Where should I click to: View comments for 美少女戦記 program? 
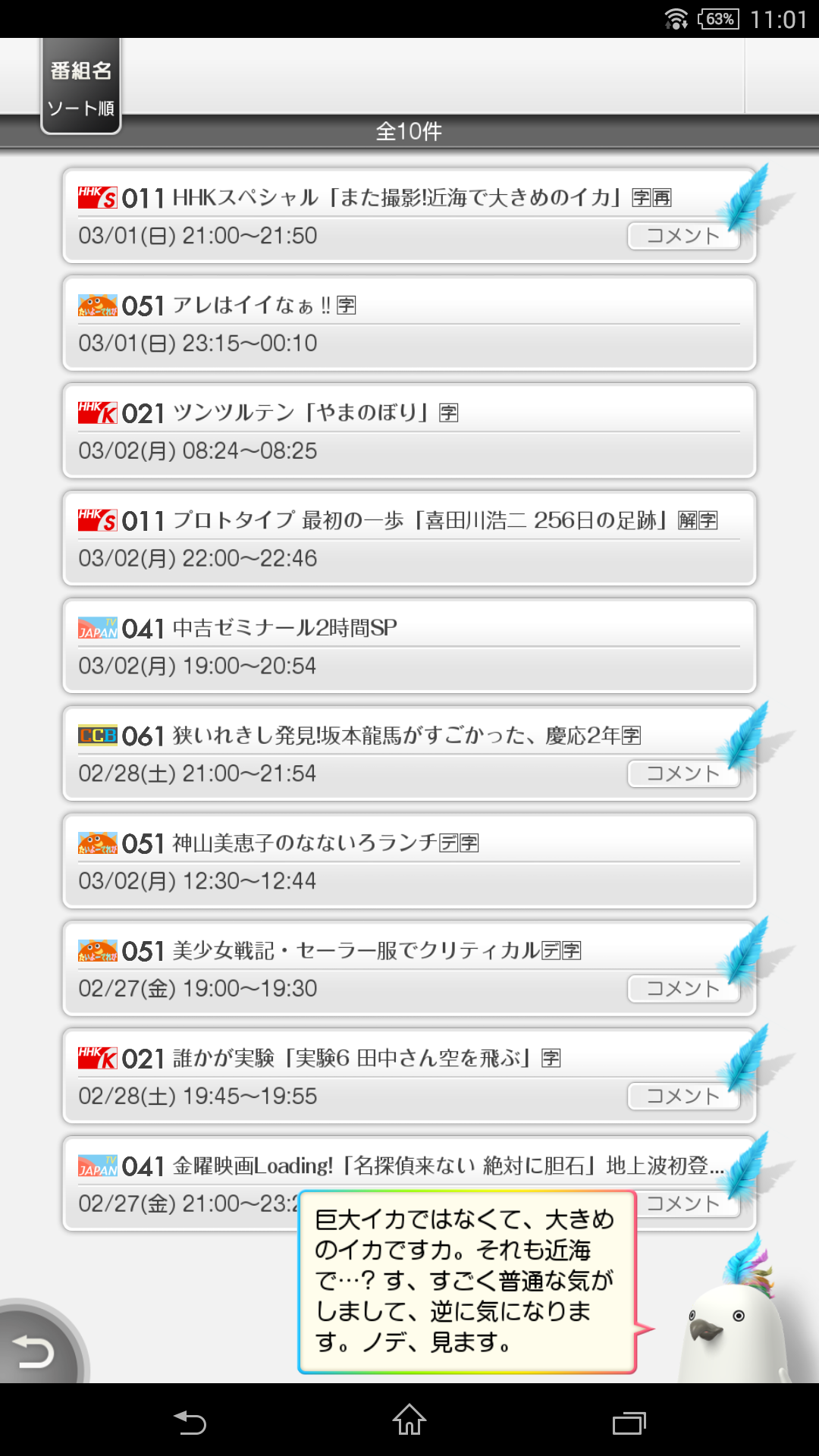[683, 989]
